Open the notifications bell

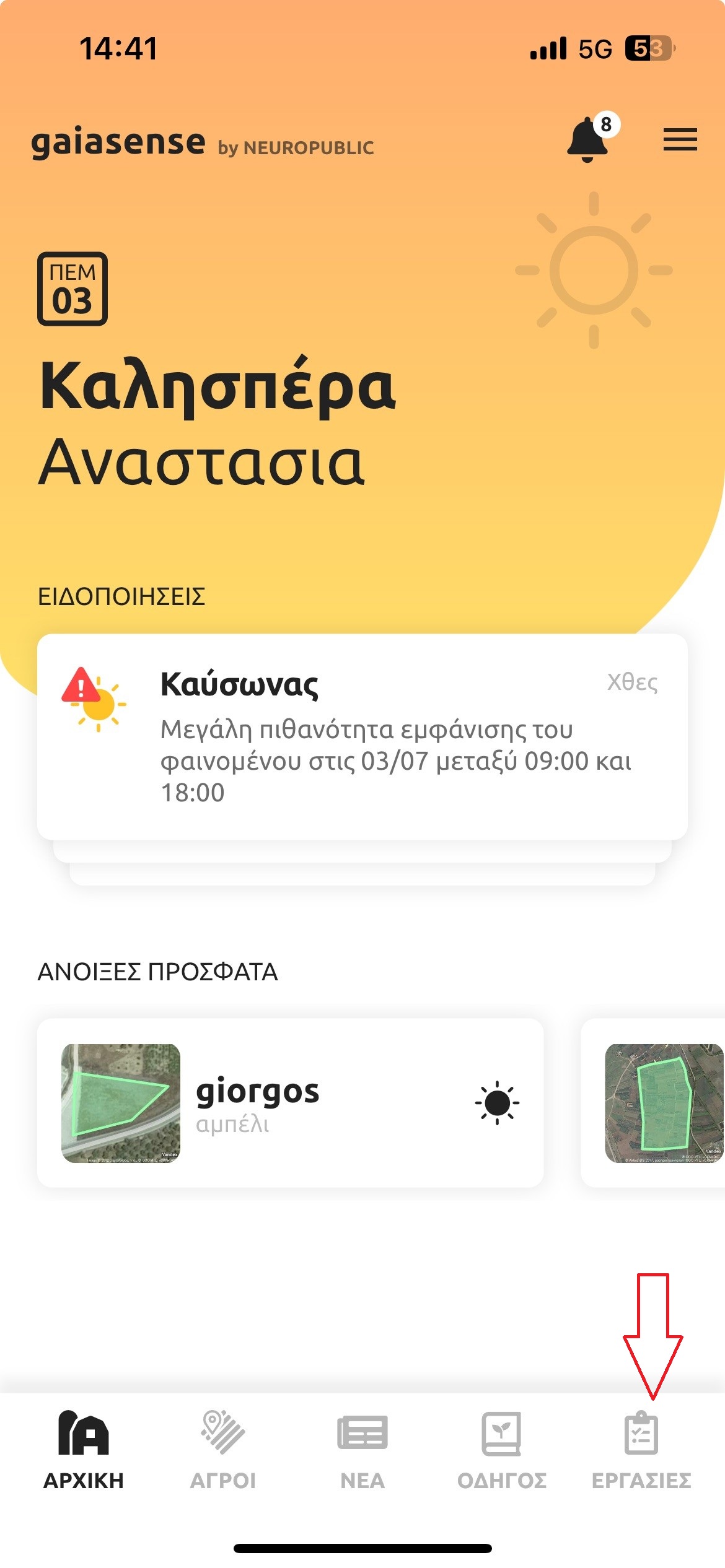pos(587,140)
